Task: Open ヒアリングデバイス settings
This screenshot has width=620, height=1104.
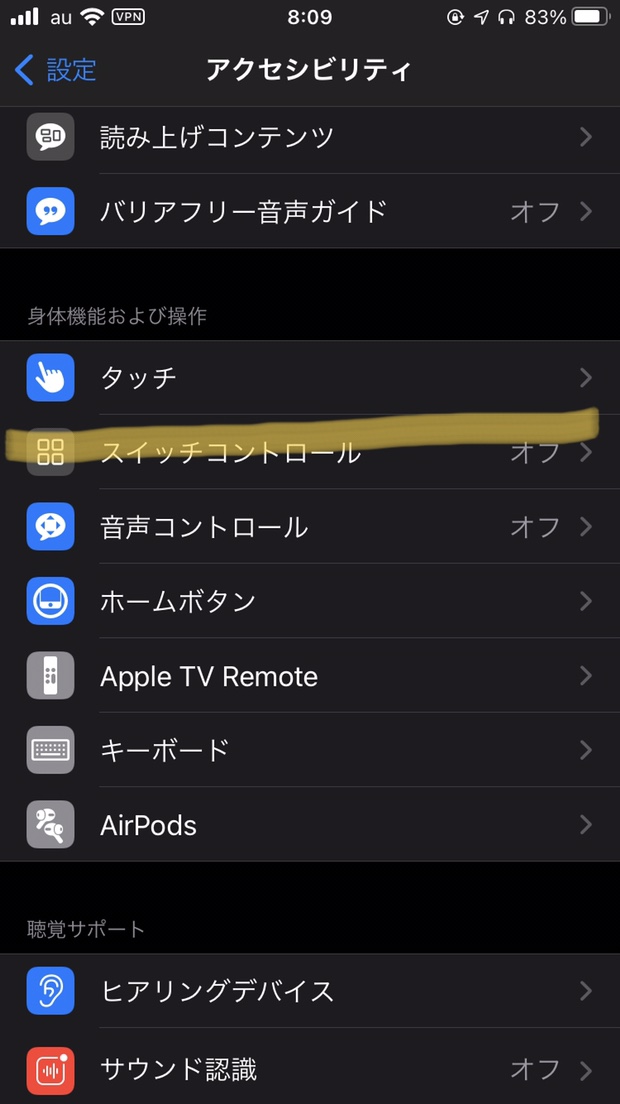Action: pos(310,991)
